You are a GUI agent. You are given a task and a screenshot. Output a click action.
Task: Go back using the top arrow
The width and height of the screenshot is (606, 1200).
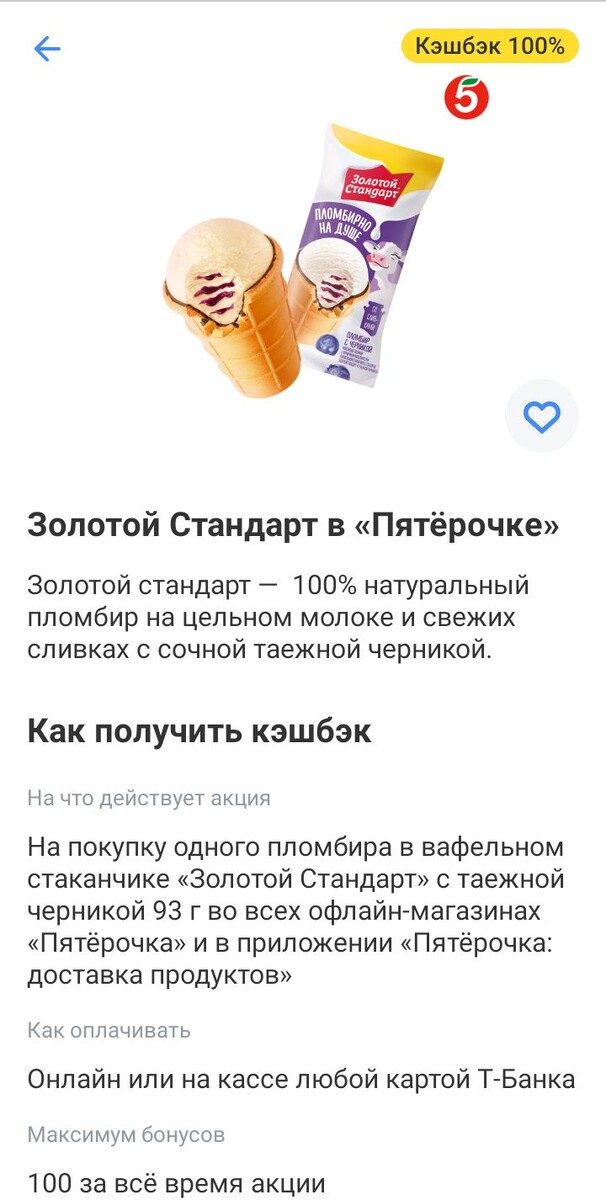pos(47,49)
